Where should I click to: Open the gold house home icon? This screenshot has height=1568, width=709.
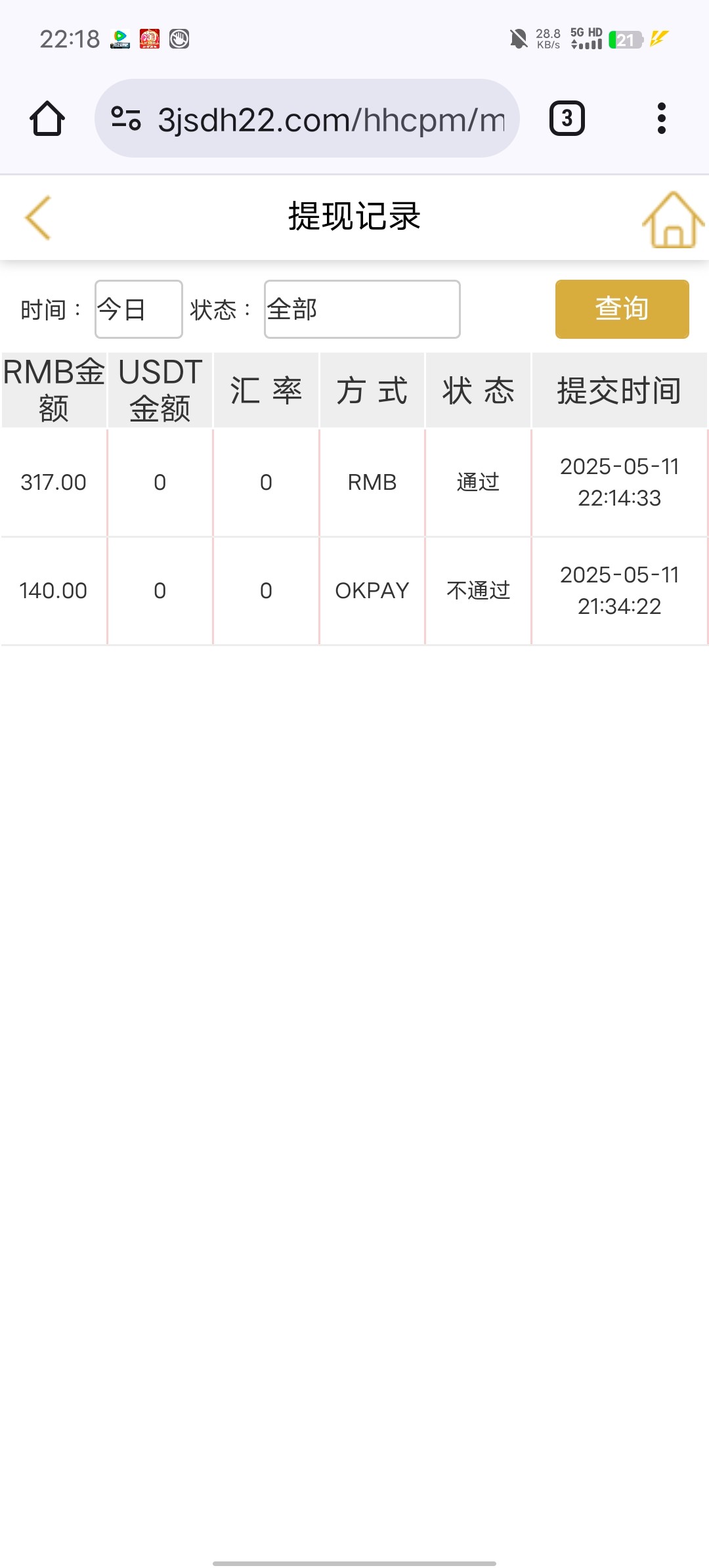click(x=673, y=219)
